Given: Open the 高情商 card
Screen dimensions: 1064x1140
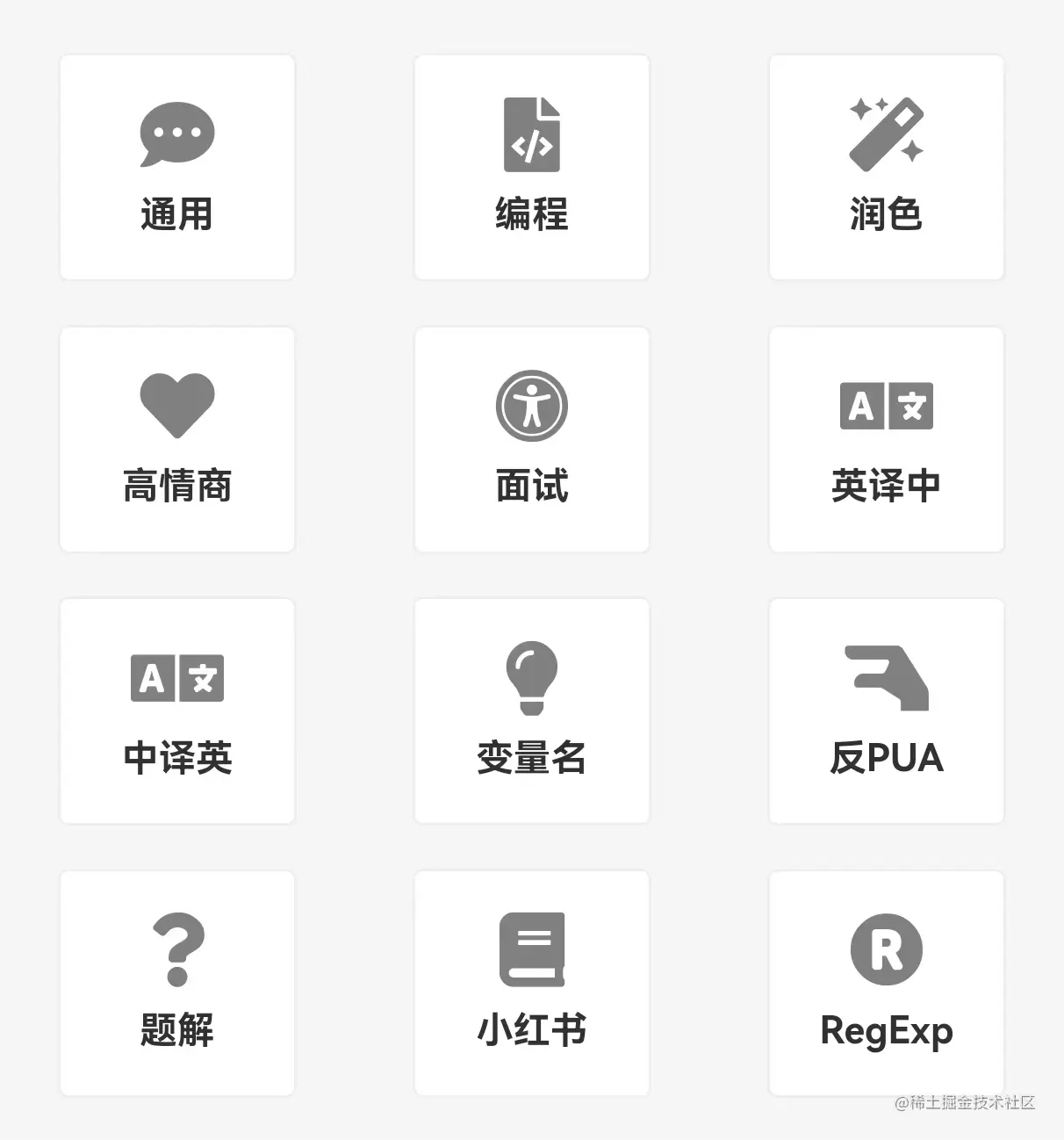Looking at the screenshot, I should (177, 440).
